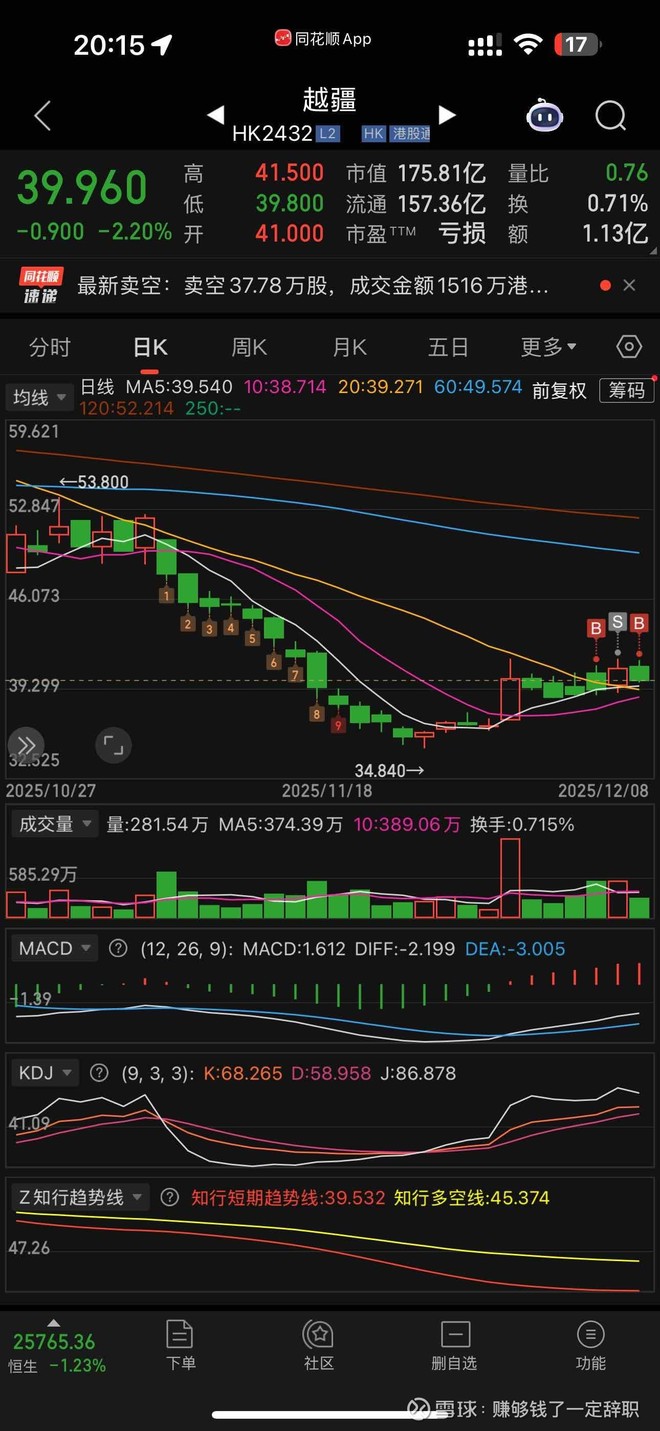Open the 均线 indicator dropdown
The height and width of the screenshot is (1431, 660).
click(39, 397)
